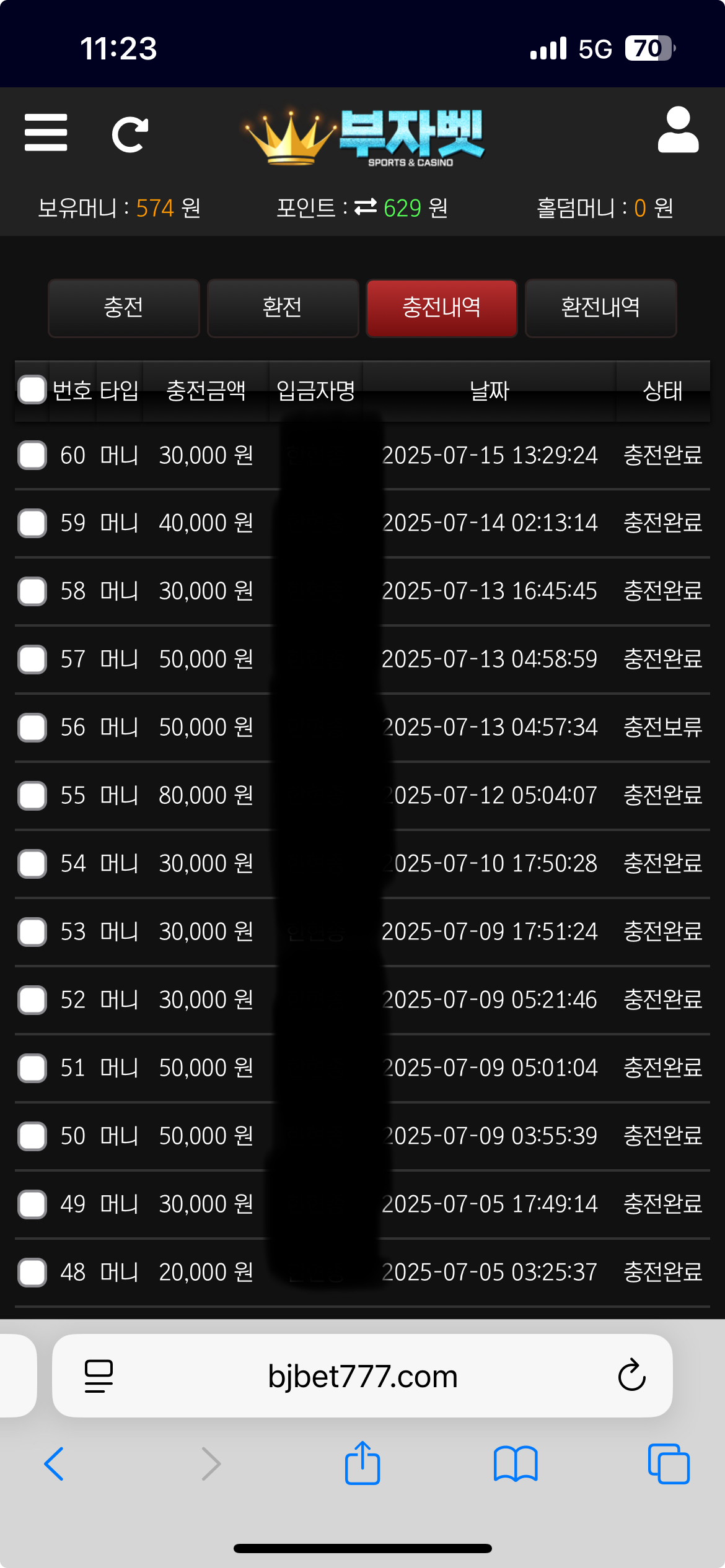
Task: Mark the checkbox for entry number 48
Action: [x=32, y=1273]
